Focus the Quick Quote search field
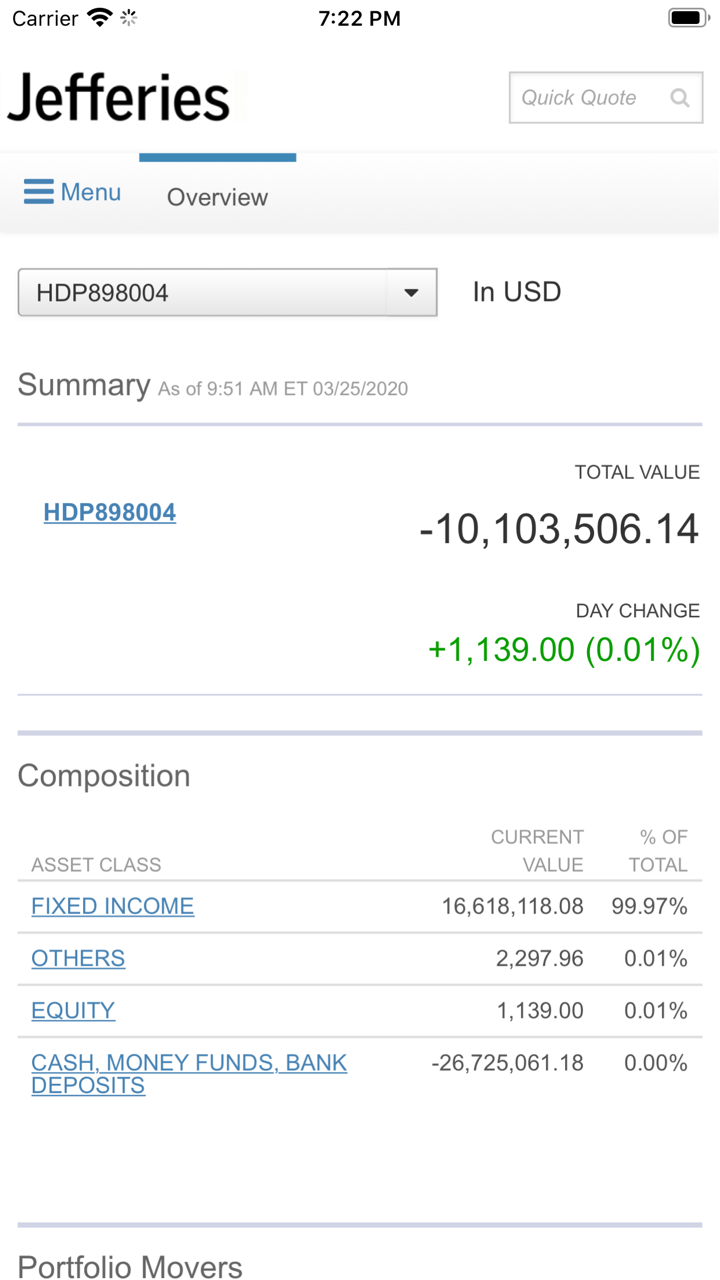 click(585, 98)
